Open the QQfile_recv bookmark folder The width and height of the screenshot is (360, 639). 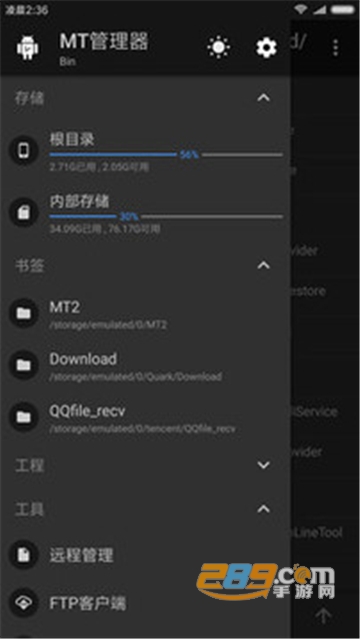145,417
